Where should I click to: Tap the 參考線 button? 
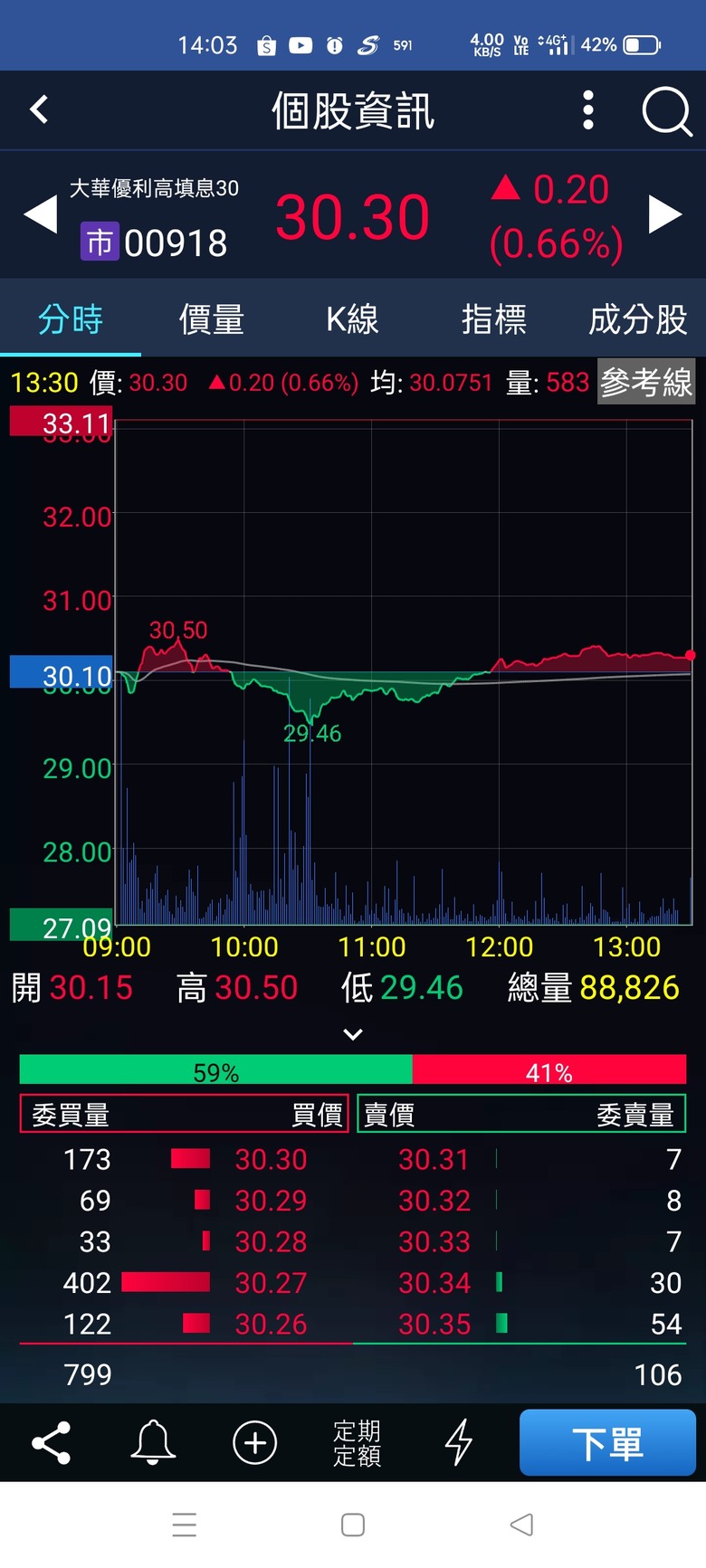tap(646, 383)
